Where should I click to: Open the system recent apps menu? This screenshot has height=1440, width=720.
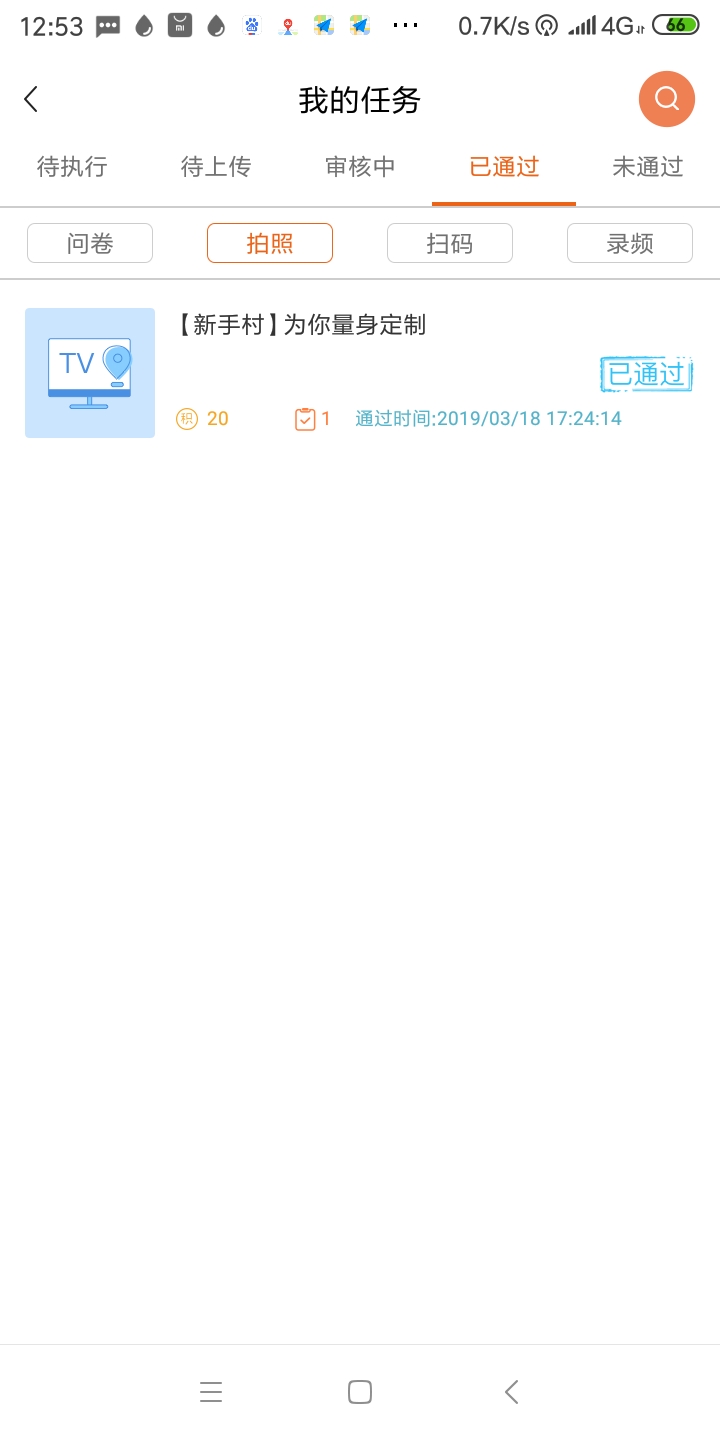click(211, 1392)
